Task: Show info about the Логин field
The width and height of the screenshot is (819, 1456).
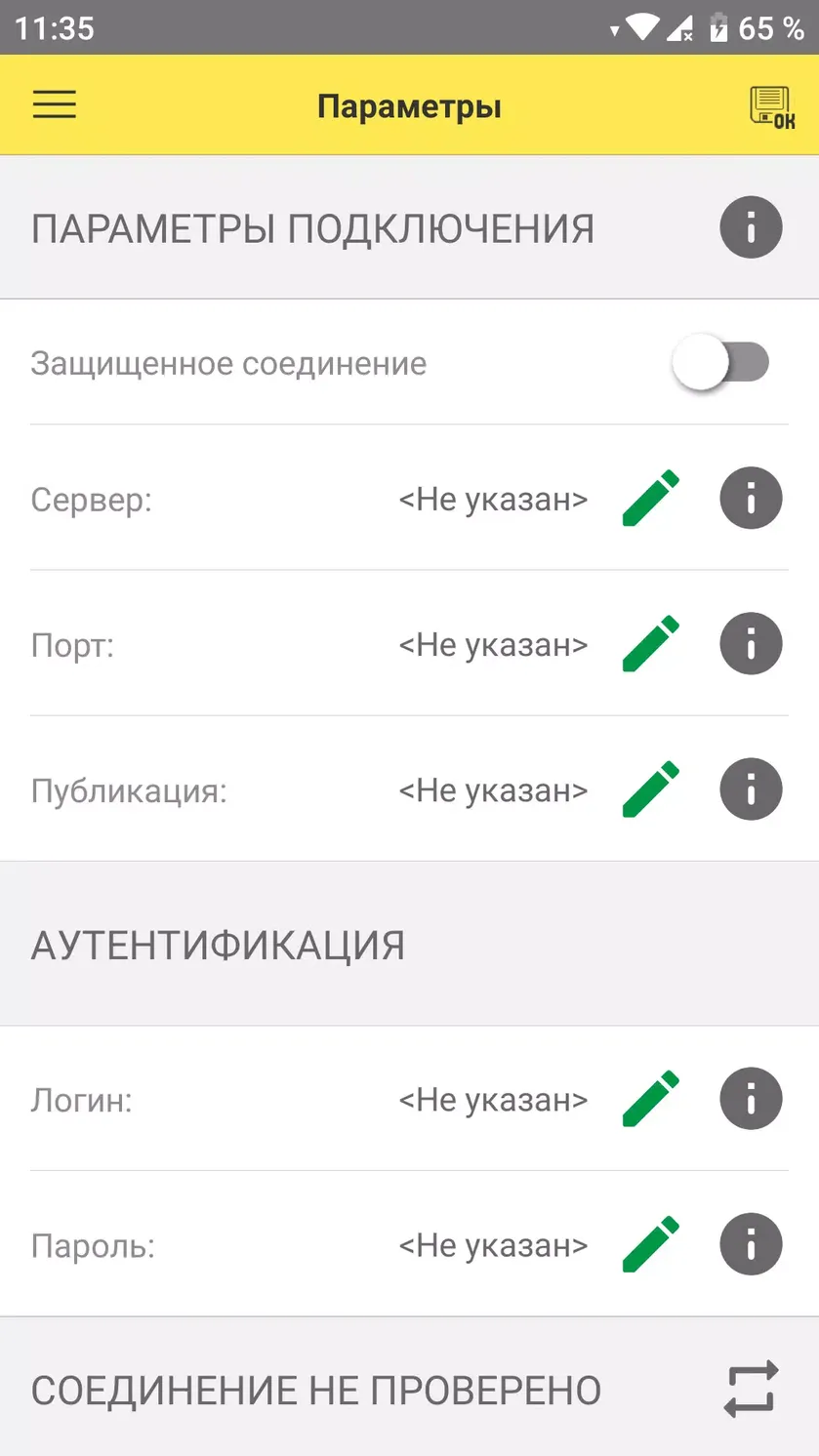Action: 751,1099
